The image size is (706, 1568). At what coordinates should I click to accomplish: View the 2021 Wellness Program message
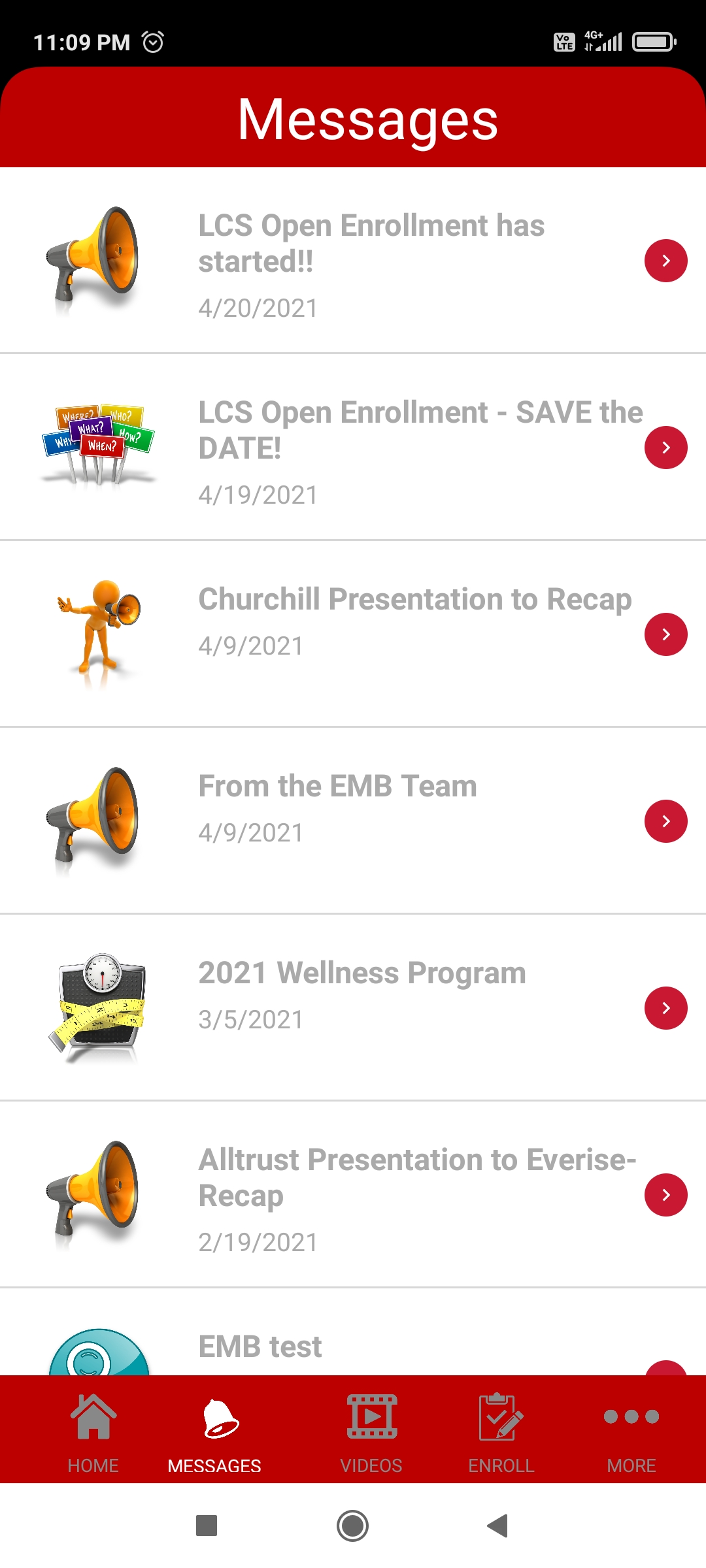[x=353, y=1008]
